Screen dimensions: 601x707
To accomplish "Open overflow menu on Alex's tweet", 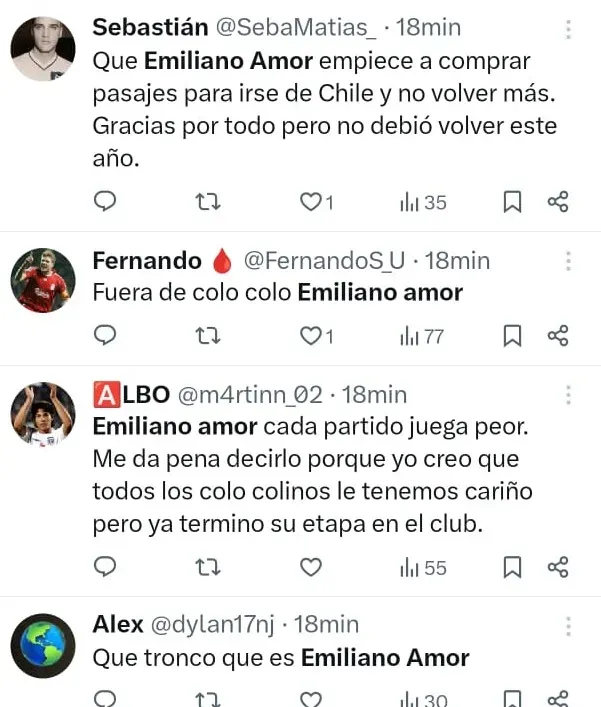I will tap(568, 626).
